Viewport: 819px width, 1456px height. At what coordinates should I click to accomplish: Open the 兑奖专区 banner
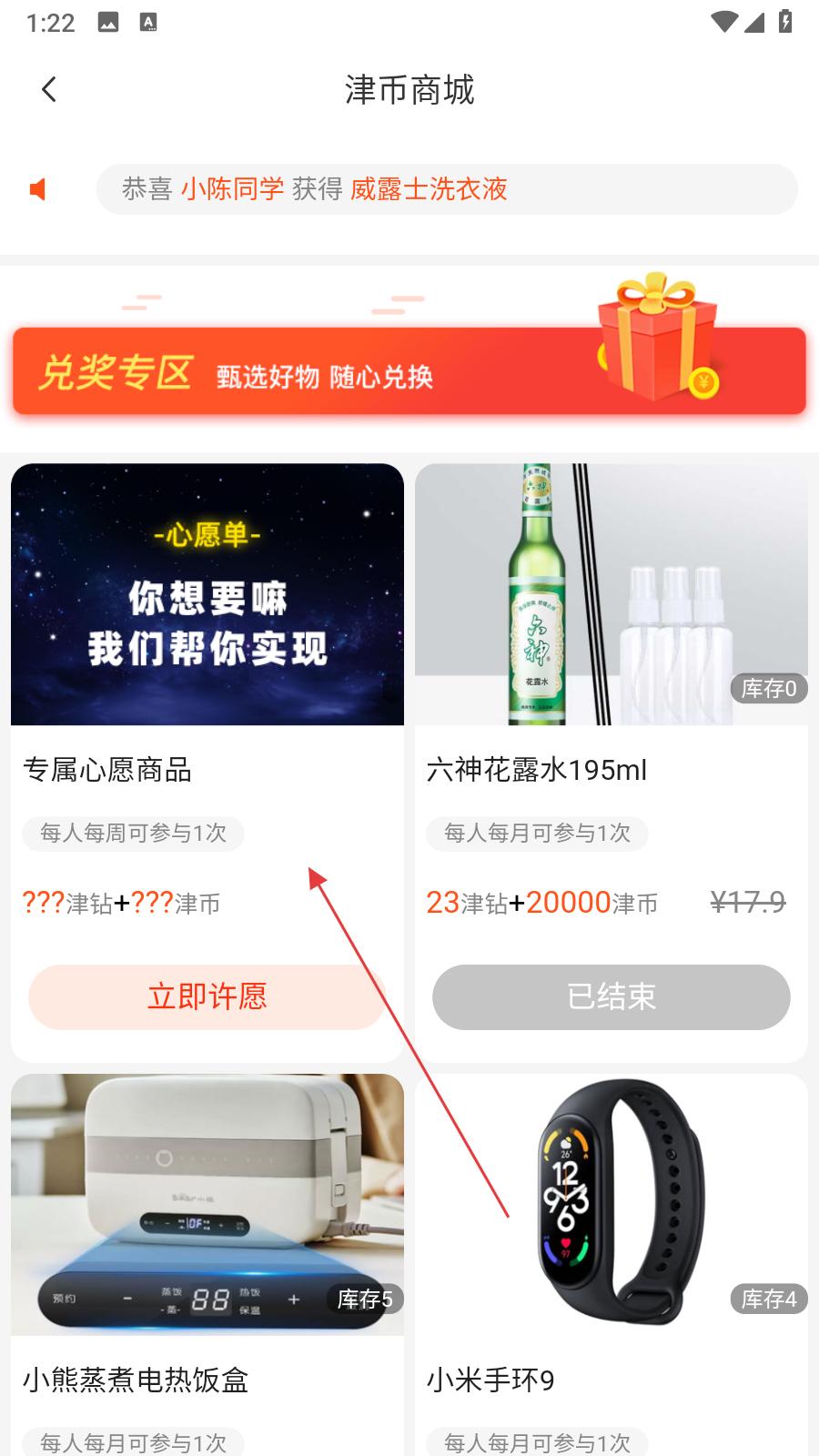coord(409,370)
